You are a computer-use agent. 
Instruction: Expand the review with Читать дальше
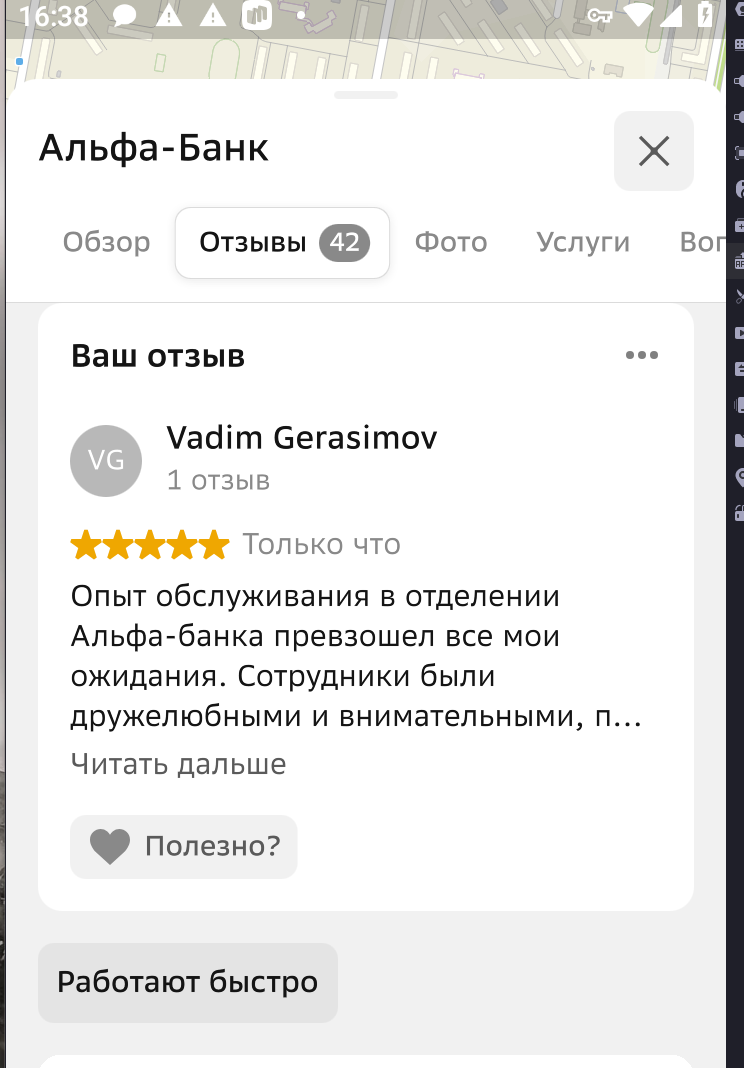point(178,764)
